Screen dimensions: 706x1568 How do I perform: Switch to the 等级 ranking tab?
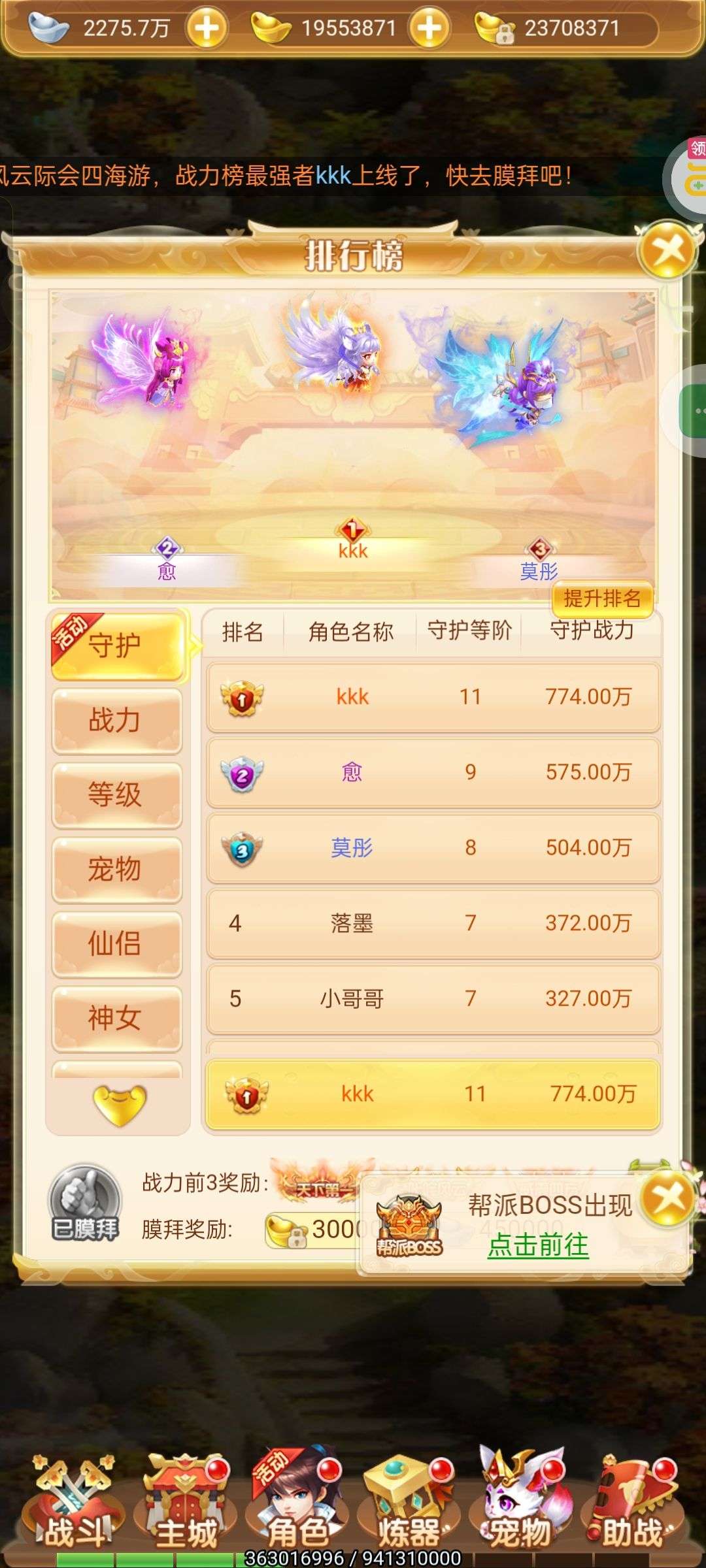point(116,794)
